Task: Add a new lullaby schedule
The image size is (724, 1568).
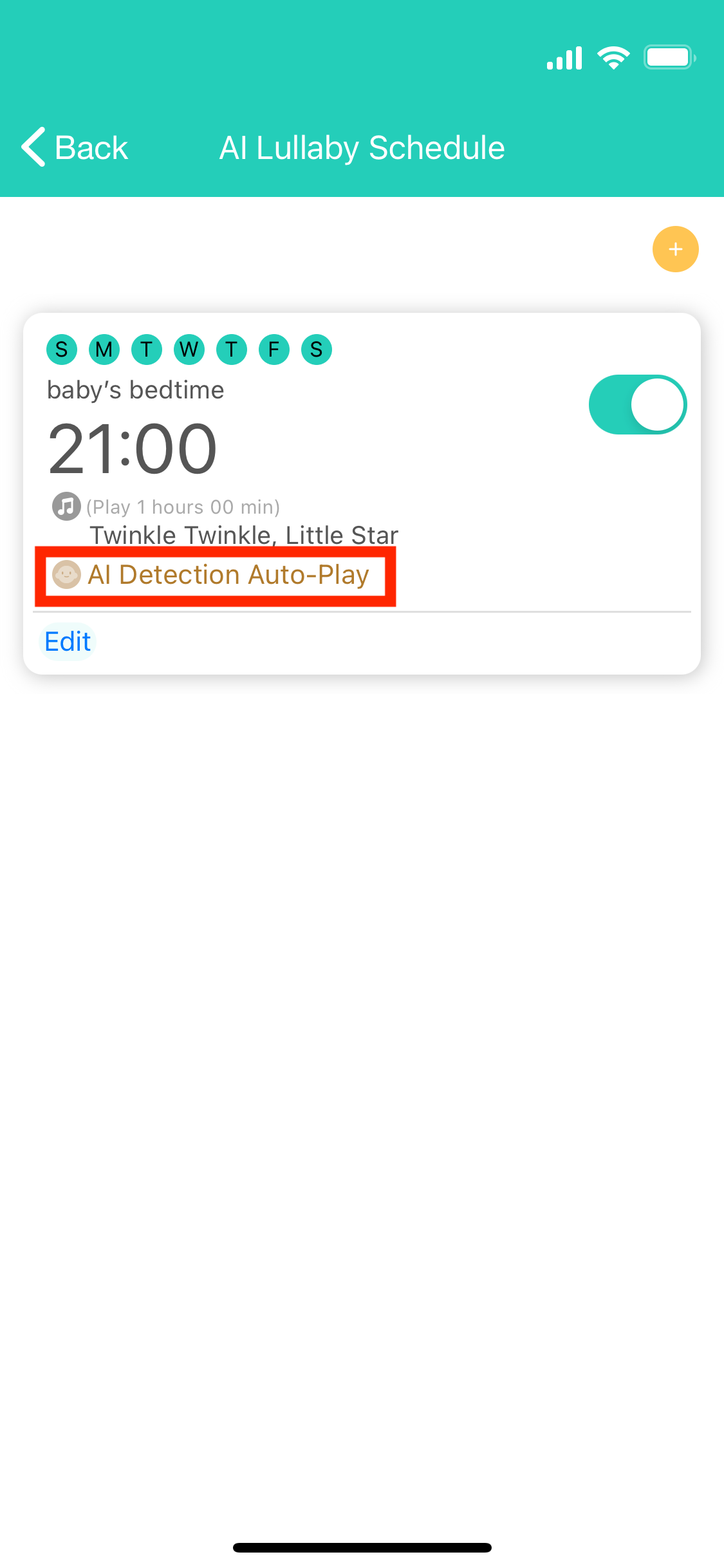Action: [x=675, y=249]
